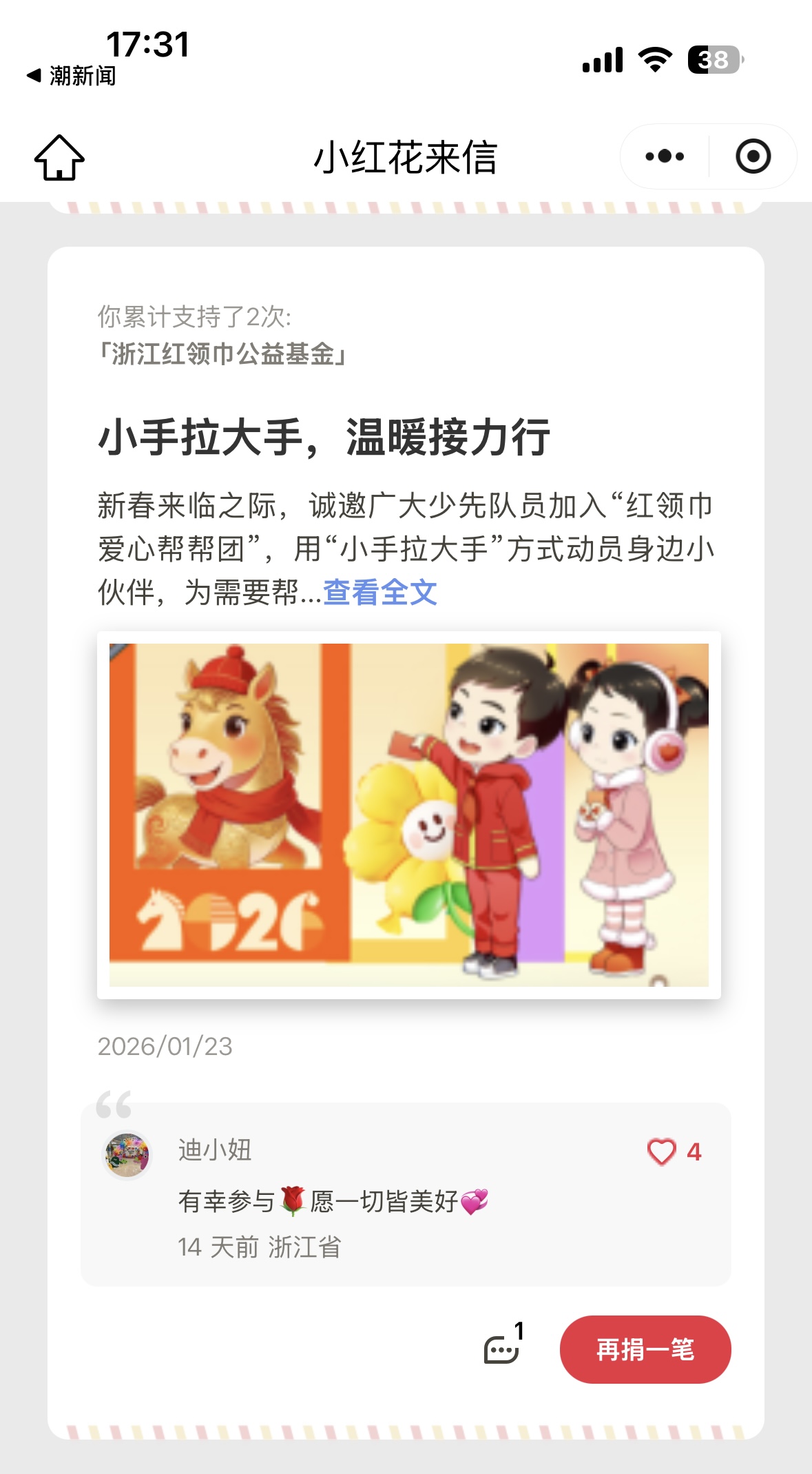
Task: Return to 潮新闻 app via the back link
Action: 72,76
